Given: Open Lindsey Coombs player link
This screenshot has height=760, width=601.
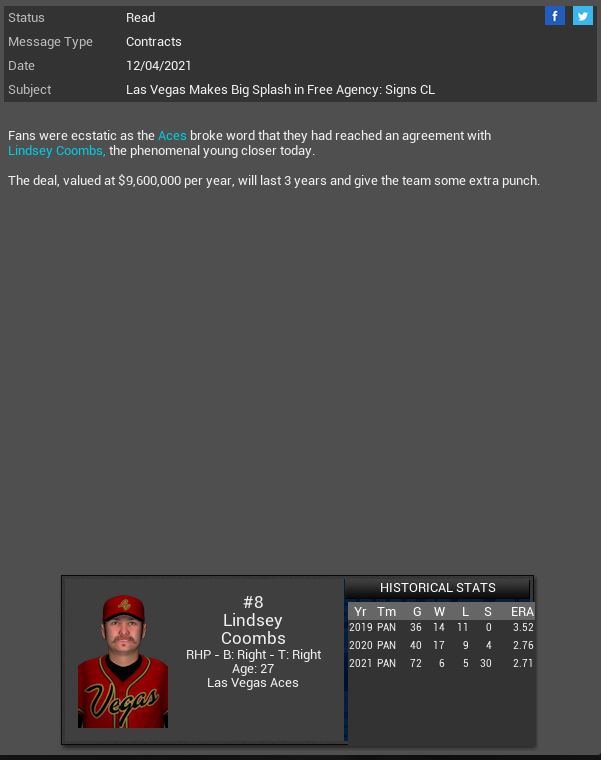Looking at the screenshot, I should [x=56, y=150].
